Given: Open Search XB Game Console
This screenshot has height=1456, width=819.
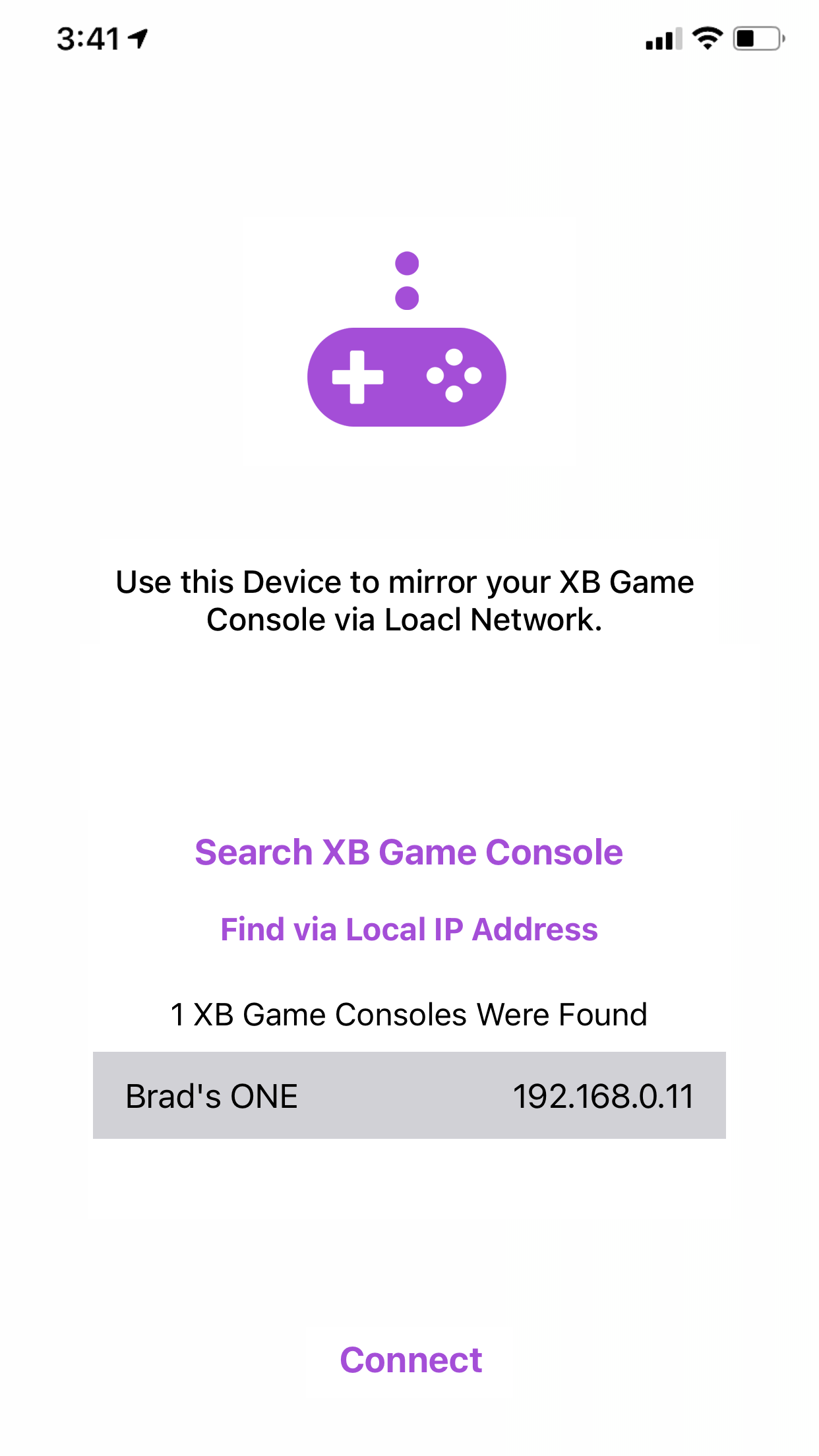Looking at the screenshot, I should click(x=408, y=852).
